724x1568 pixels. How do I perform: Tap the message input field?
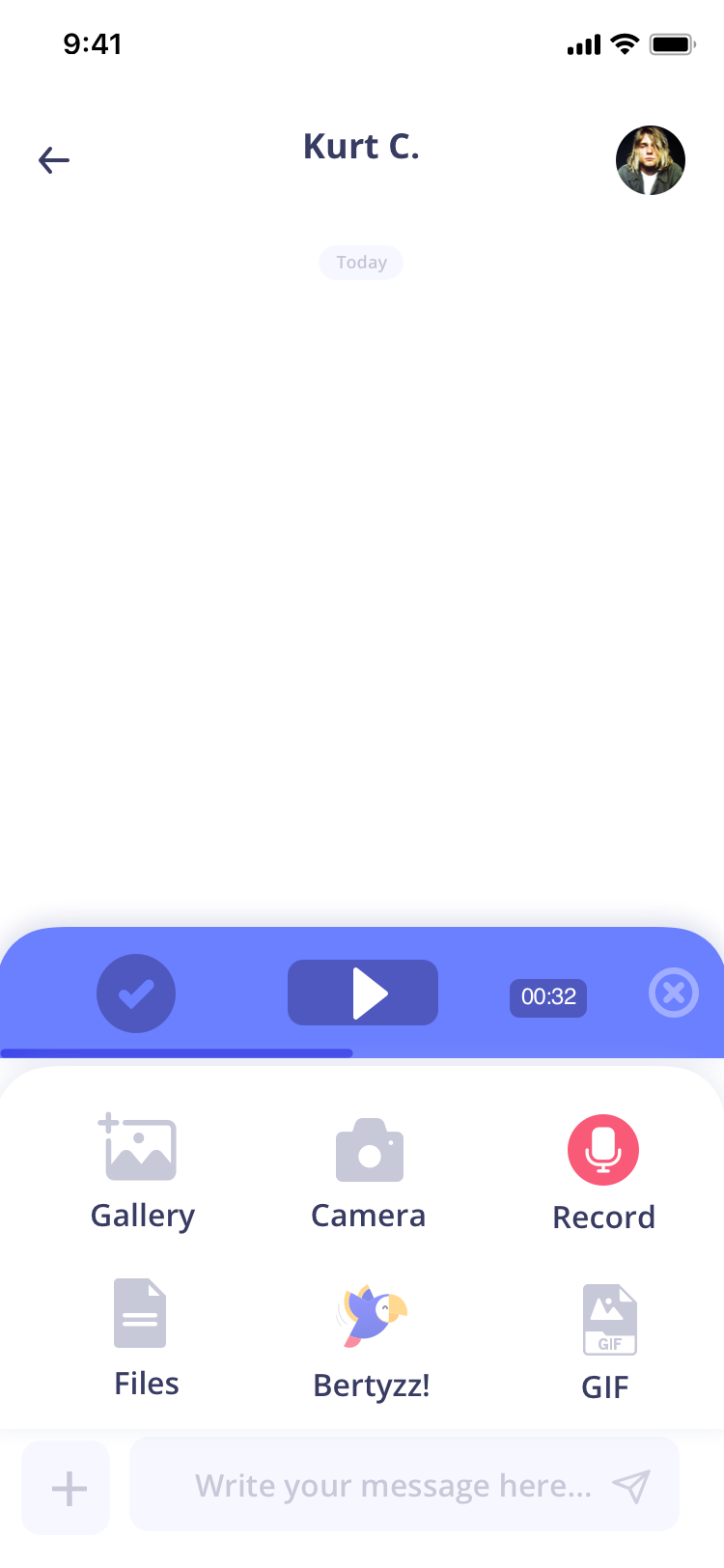pos(386,1487)
